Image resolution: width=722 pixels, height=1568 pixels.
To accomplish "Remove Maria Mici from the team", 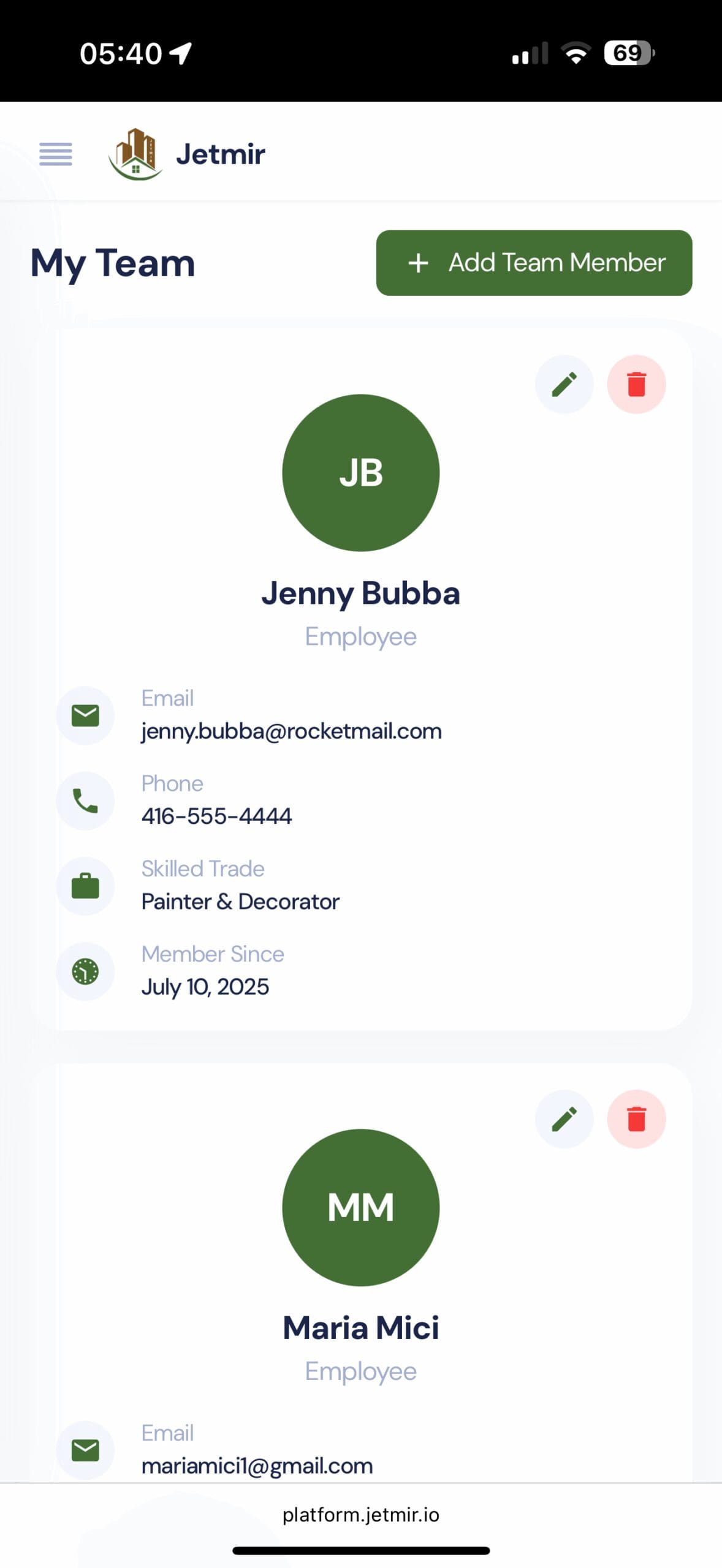I will point(636,1119).
